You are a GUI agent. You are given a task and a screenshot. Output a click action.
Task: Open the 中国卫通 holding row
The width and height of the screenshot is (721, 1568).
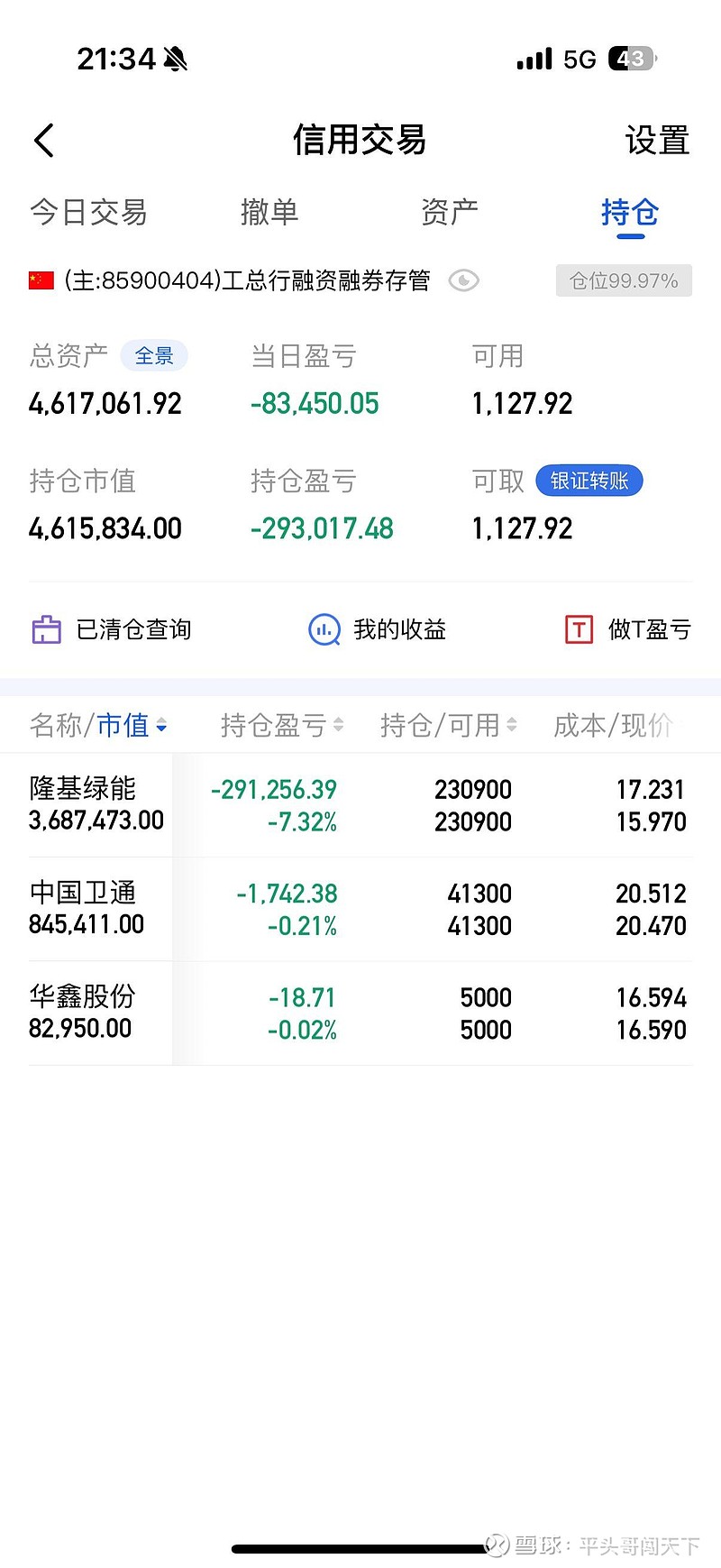(360, 909)
